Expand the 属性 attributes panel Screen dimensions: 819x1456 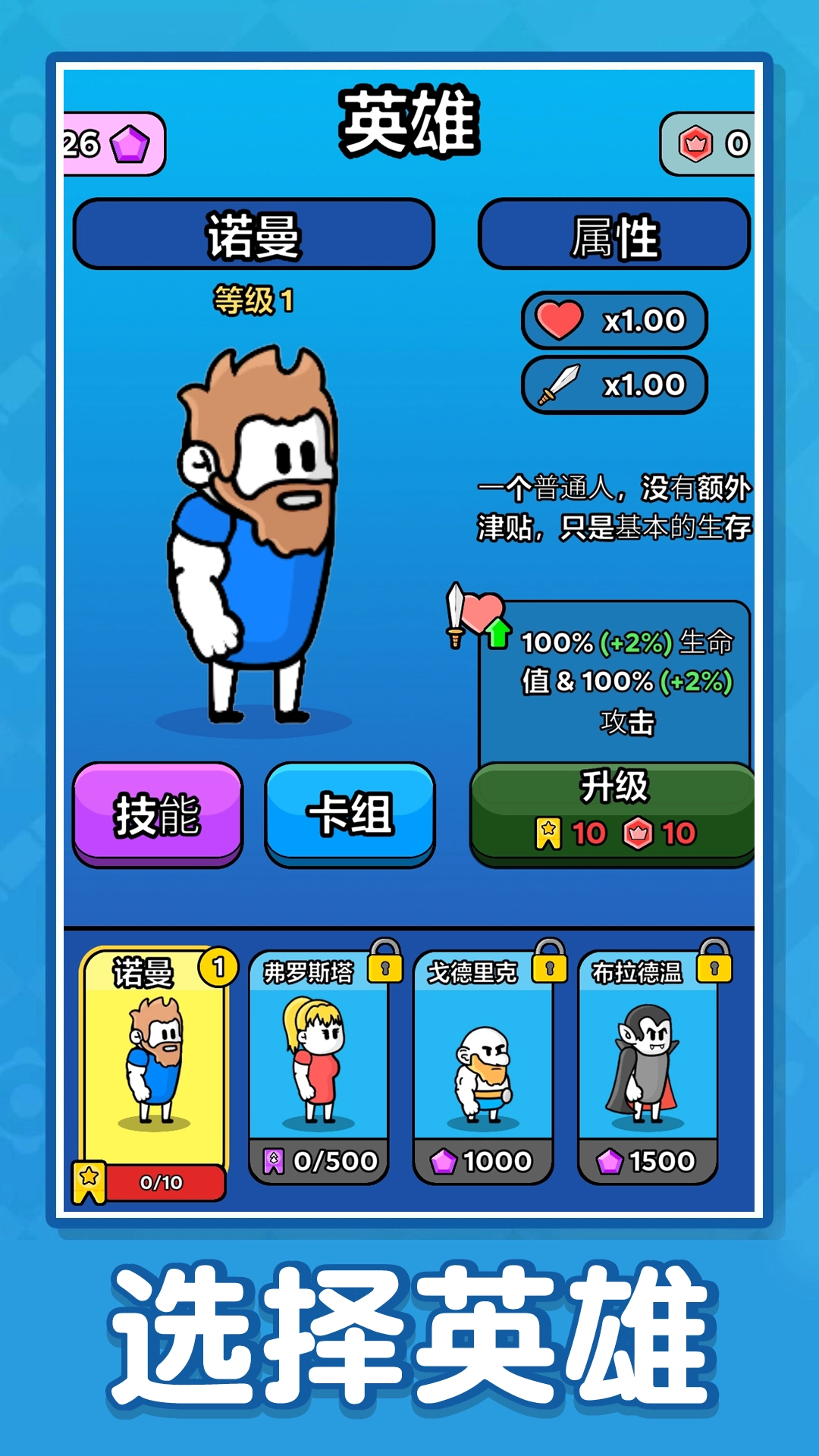(619, 236)
